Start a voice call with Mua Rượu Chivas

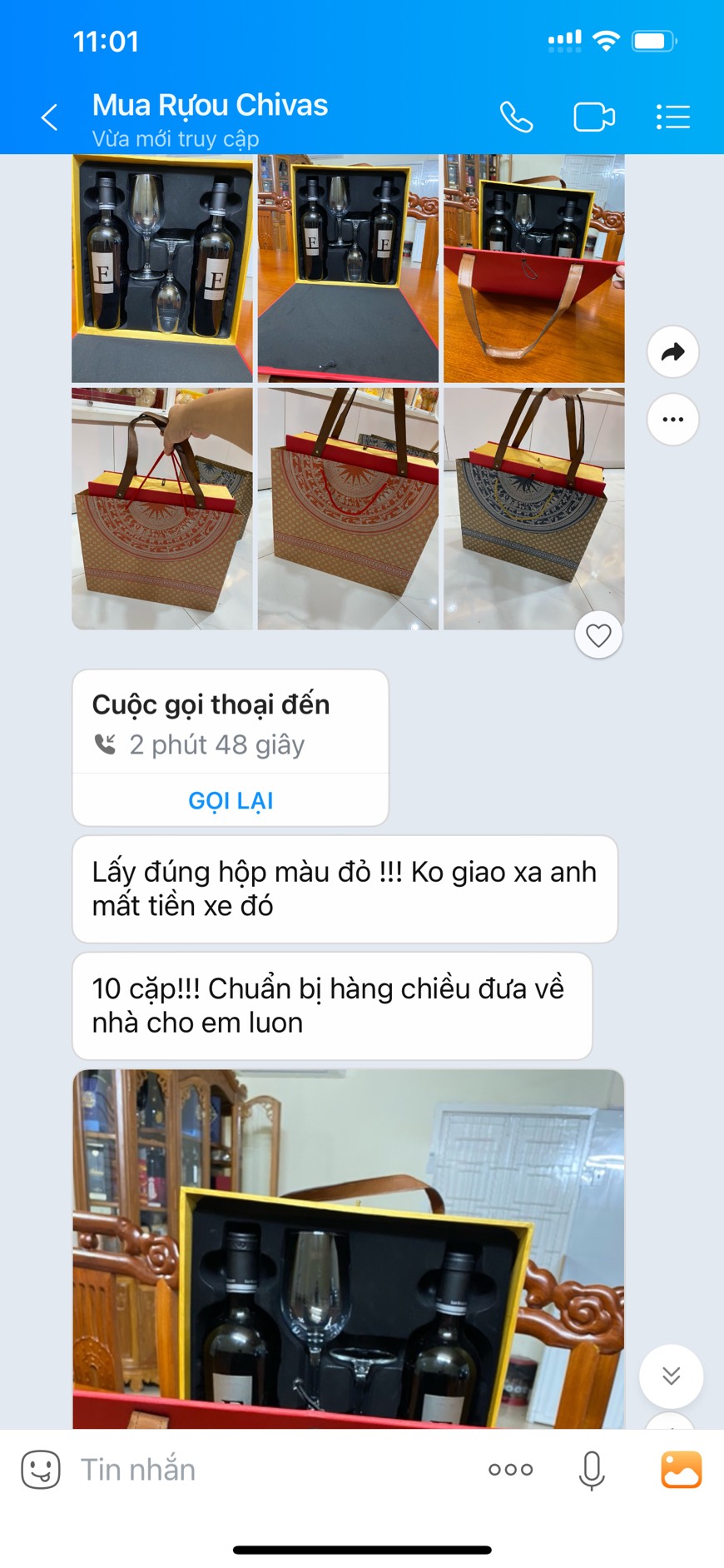516,117
